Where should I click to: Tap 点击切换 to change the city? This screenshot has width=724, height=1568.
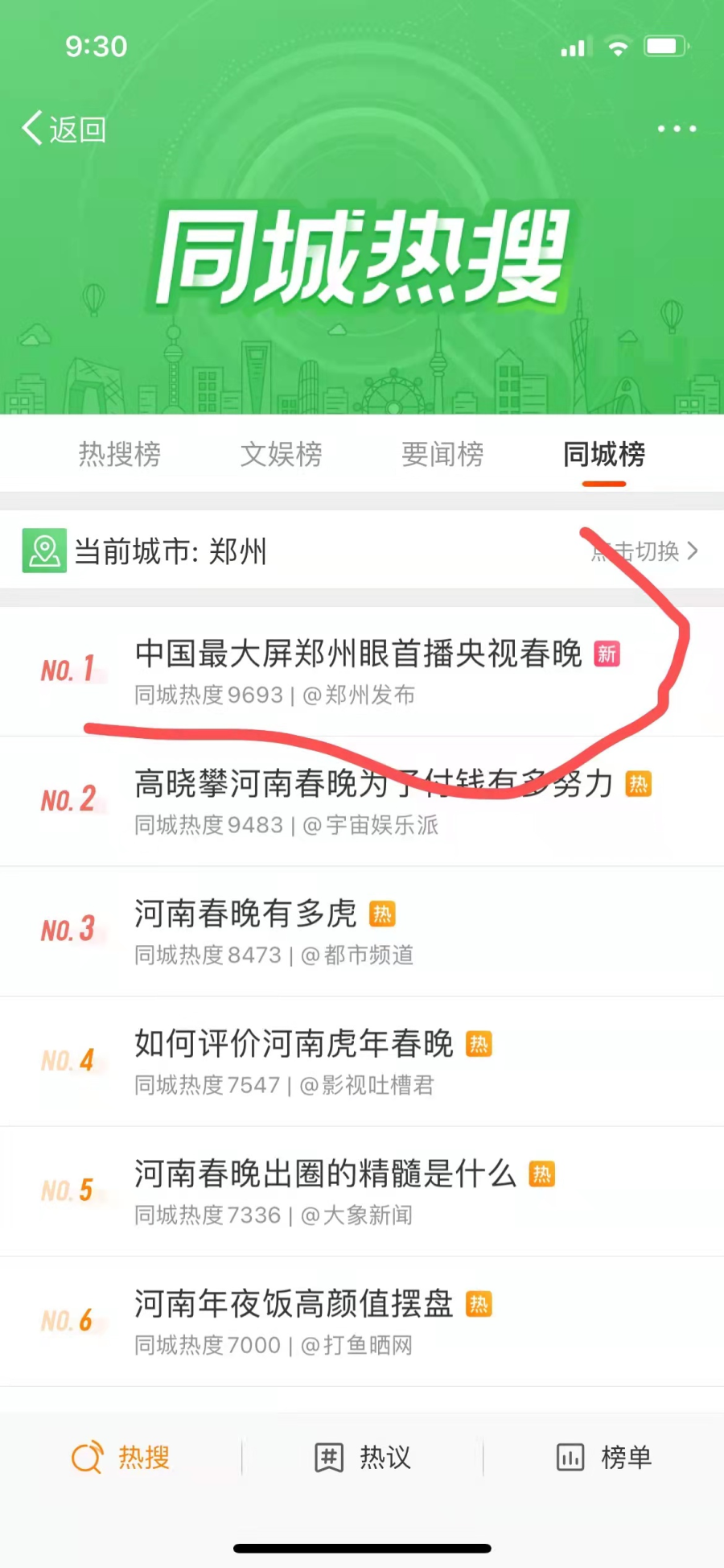645,551
